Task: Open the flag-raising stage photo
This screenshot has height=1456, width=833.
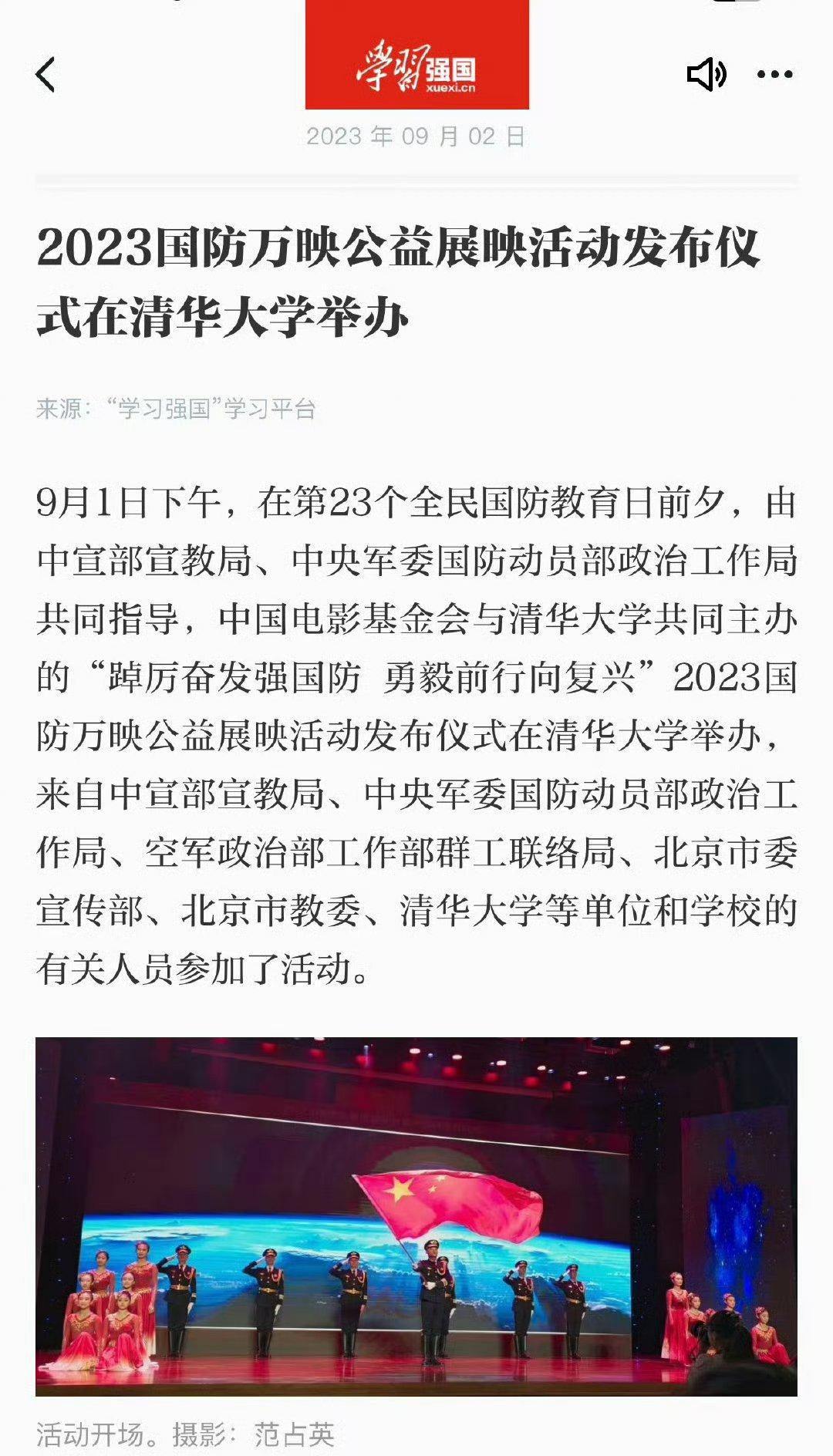Action: (416, 1216)
